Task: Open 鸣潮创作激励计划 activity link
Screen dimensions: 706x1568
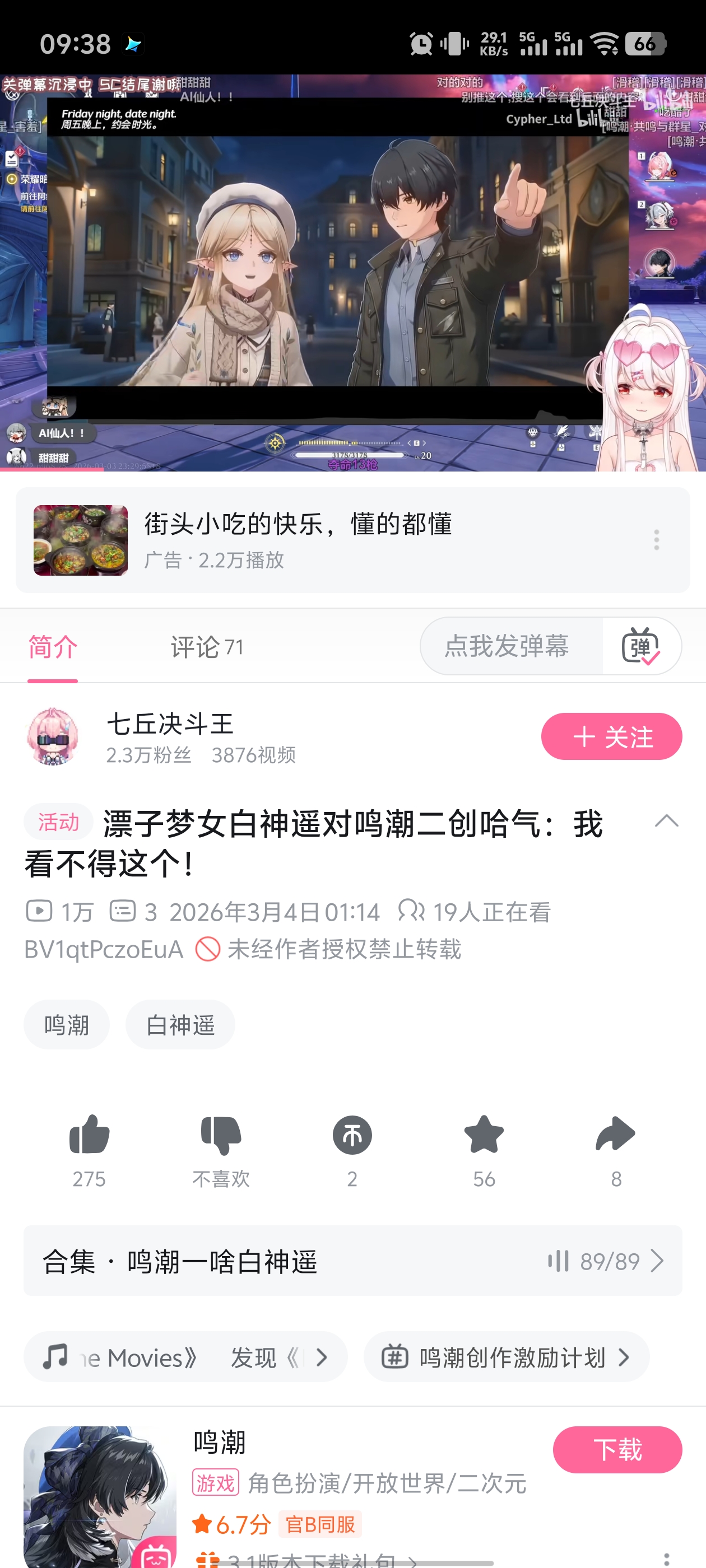Action: point(505,1357)
